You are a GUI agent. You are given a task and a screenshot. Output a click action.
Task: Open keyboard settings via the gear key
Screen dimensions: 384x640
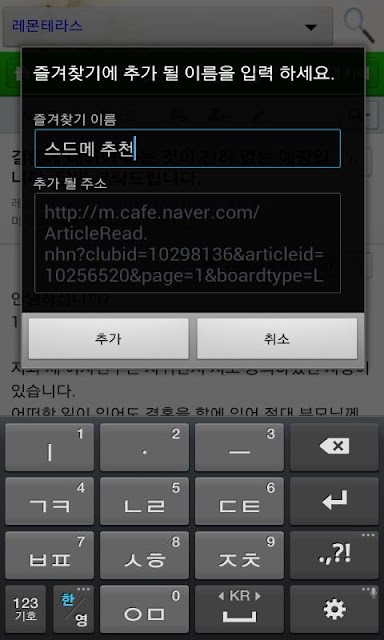click(334, 609)
